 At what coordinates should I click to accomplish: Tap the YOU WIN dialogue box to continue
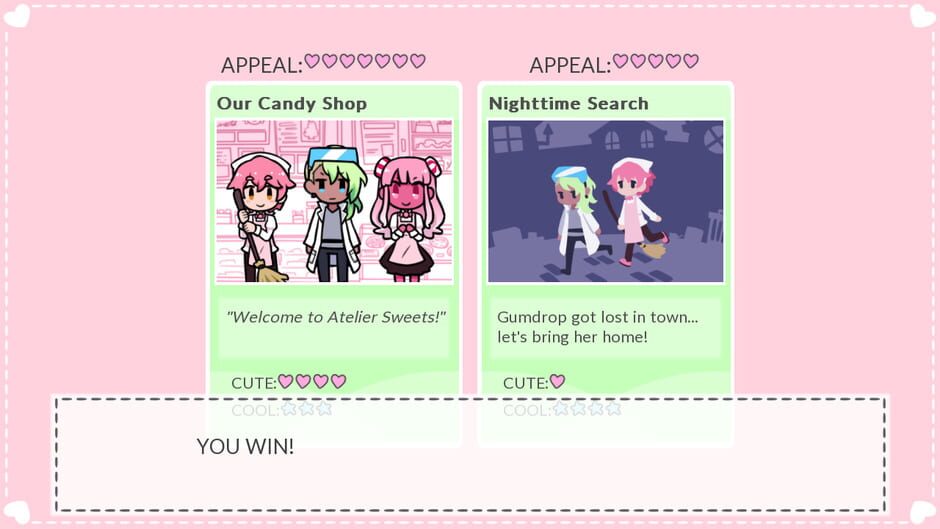coord(471,454)
